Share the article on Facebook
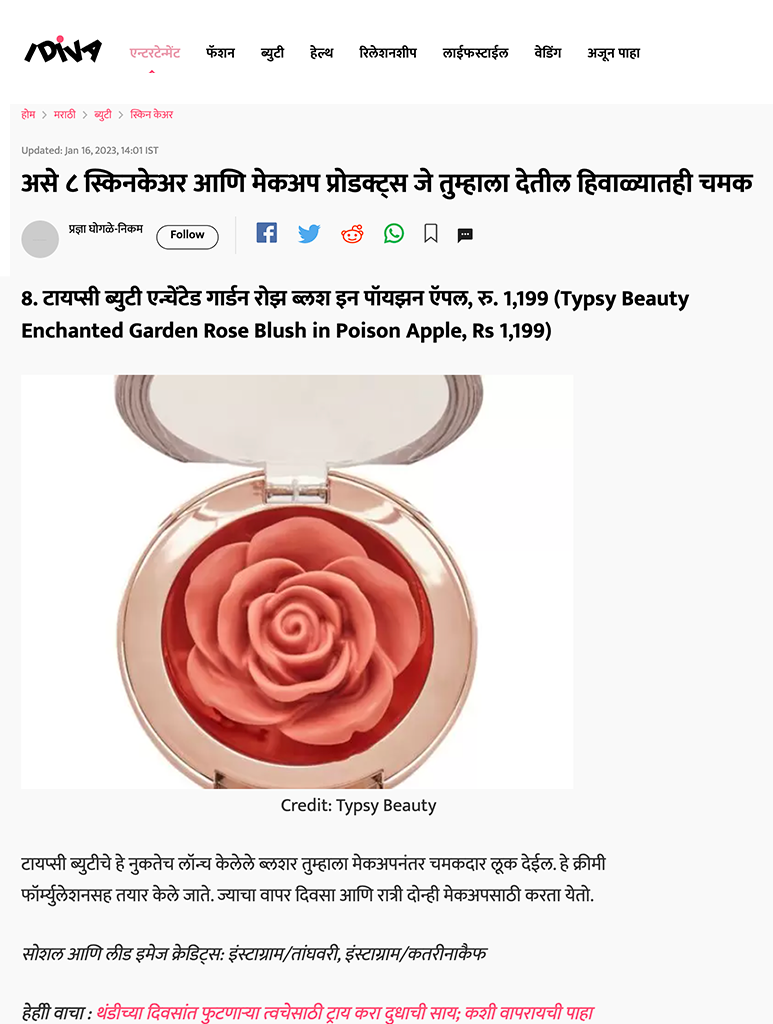 click(x=266, y=233)
